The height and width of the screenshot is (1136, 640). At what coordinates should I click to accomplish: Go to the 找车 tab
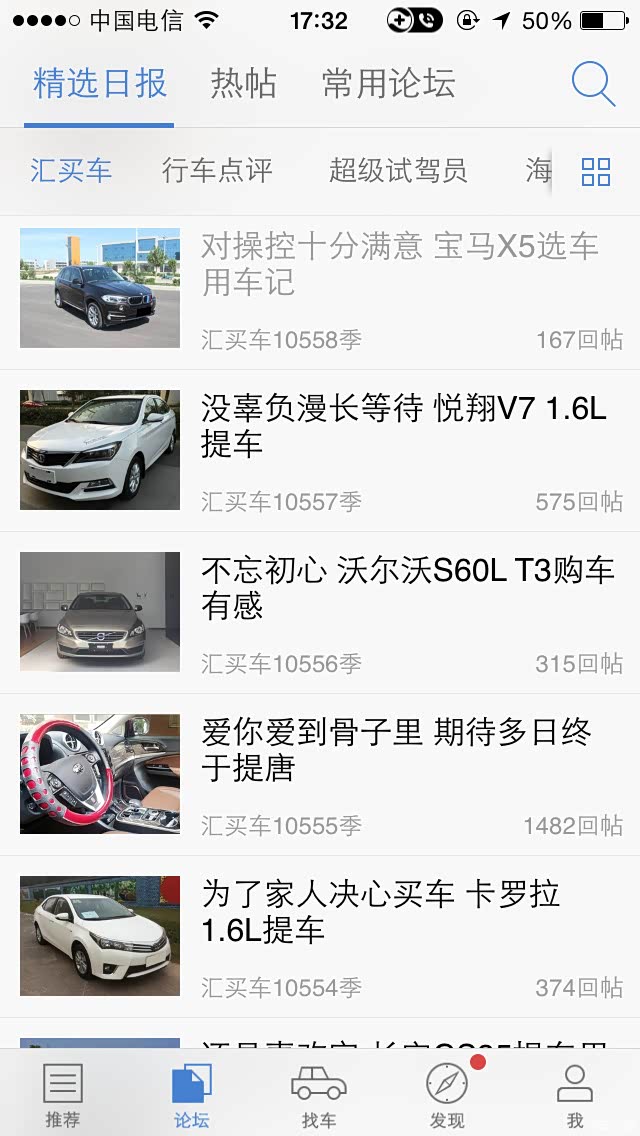coord(319,1095)
